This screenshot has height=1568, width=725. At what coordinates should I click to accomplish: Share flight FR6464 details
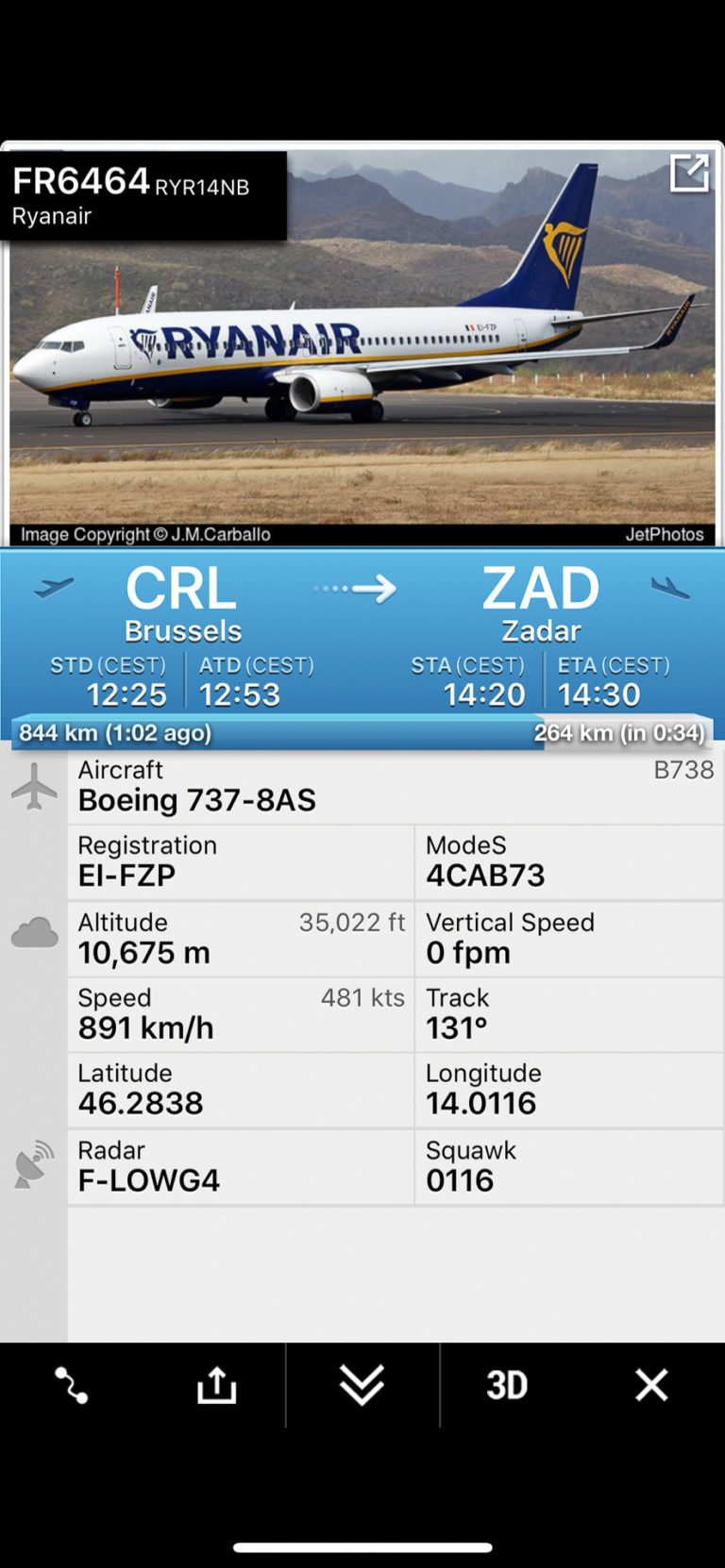[x=216, y=1385]
